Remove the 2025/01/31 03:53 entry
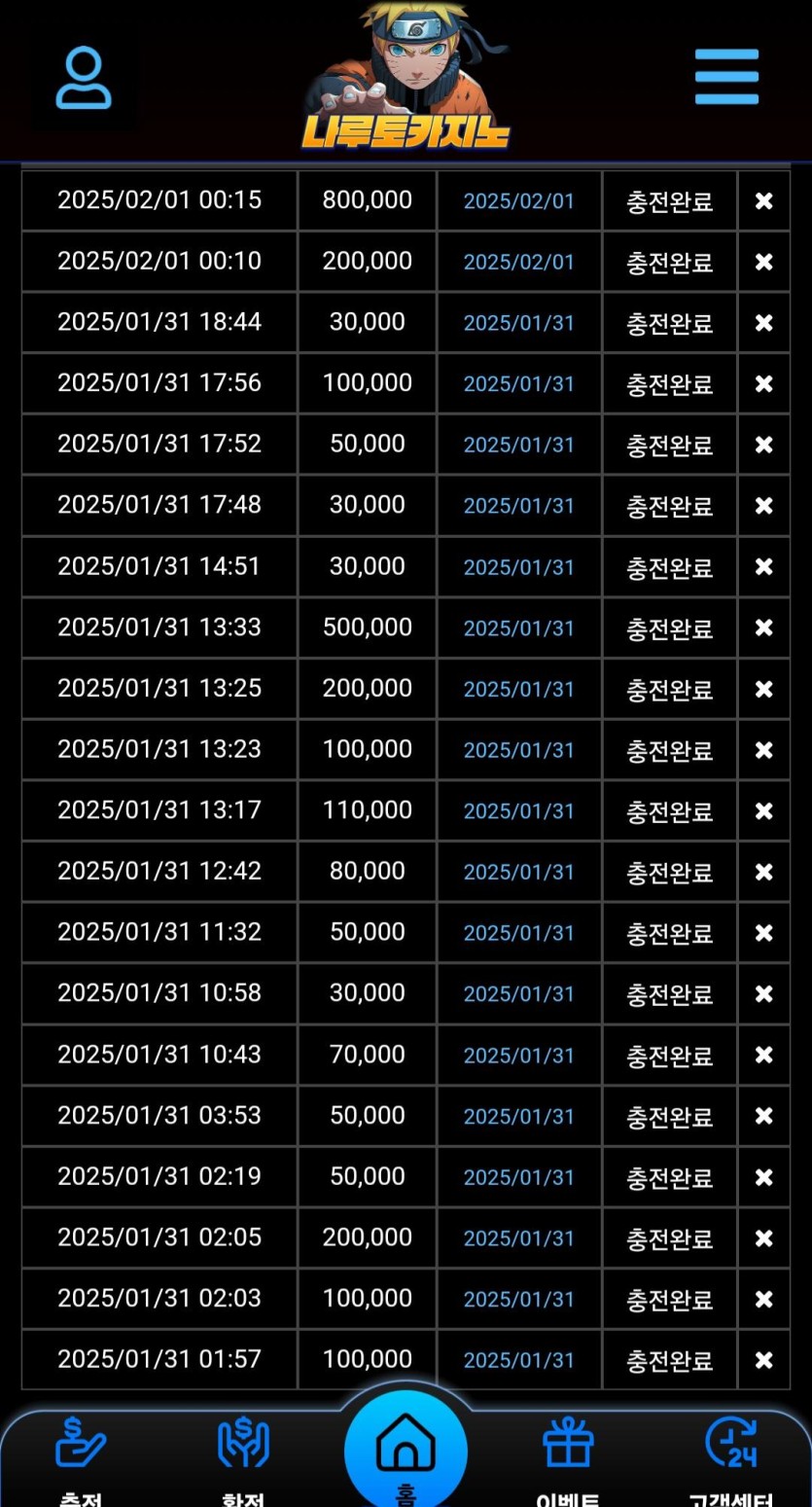812x1507 pixels. pos(764,1116)
